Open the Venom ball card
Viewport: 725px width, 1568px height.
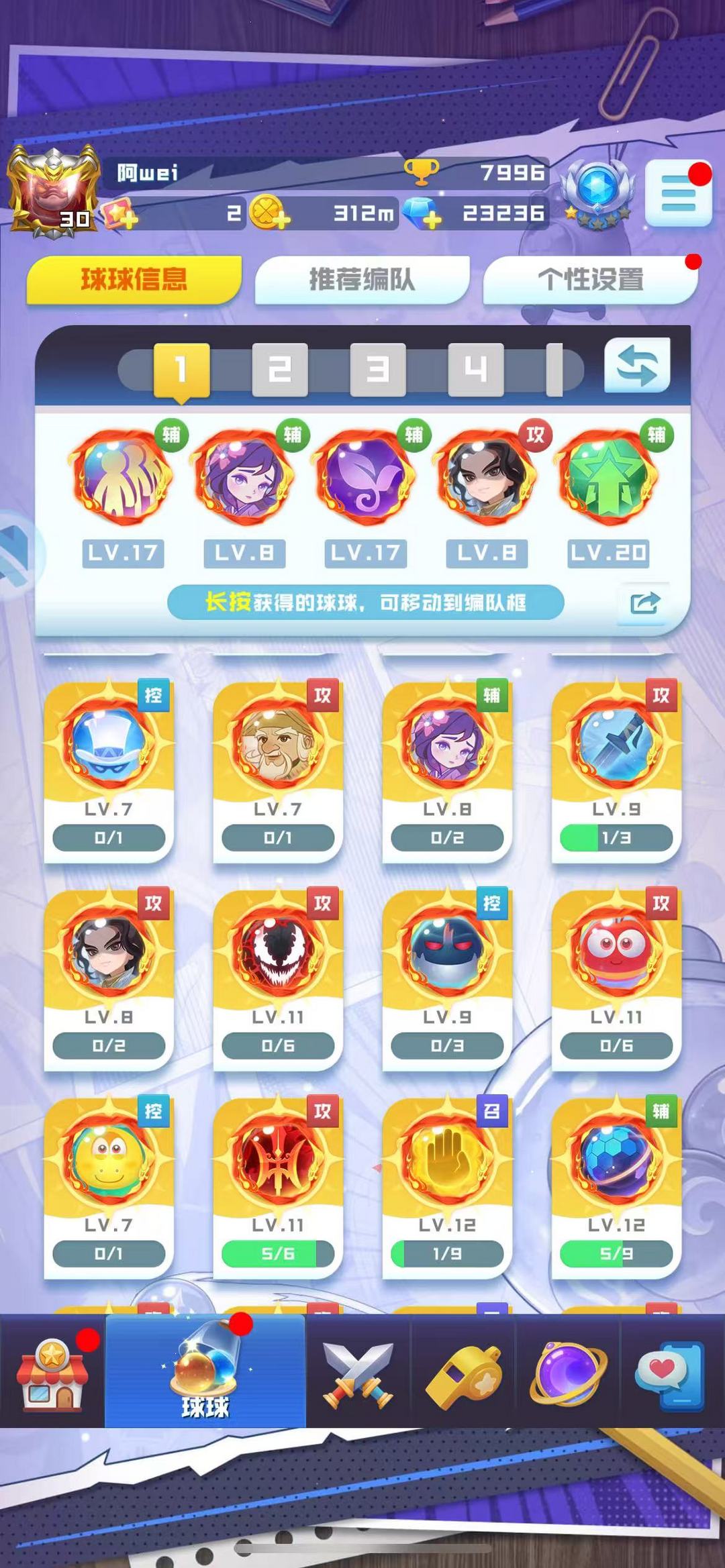(x=278, y=980)
